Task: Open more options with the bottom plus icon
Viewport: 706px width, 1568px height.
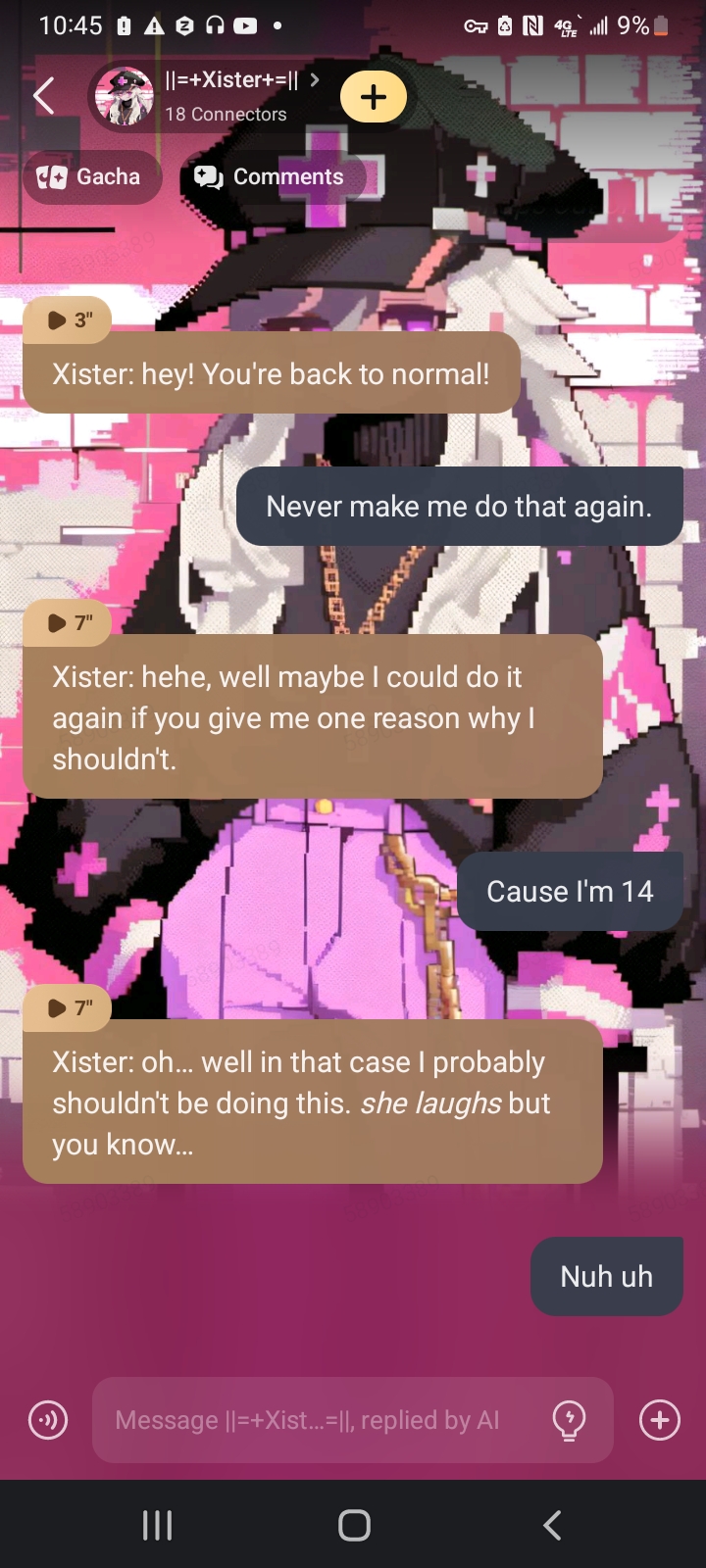Action: point(659,1419)
